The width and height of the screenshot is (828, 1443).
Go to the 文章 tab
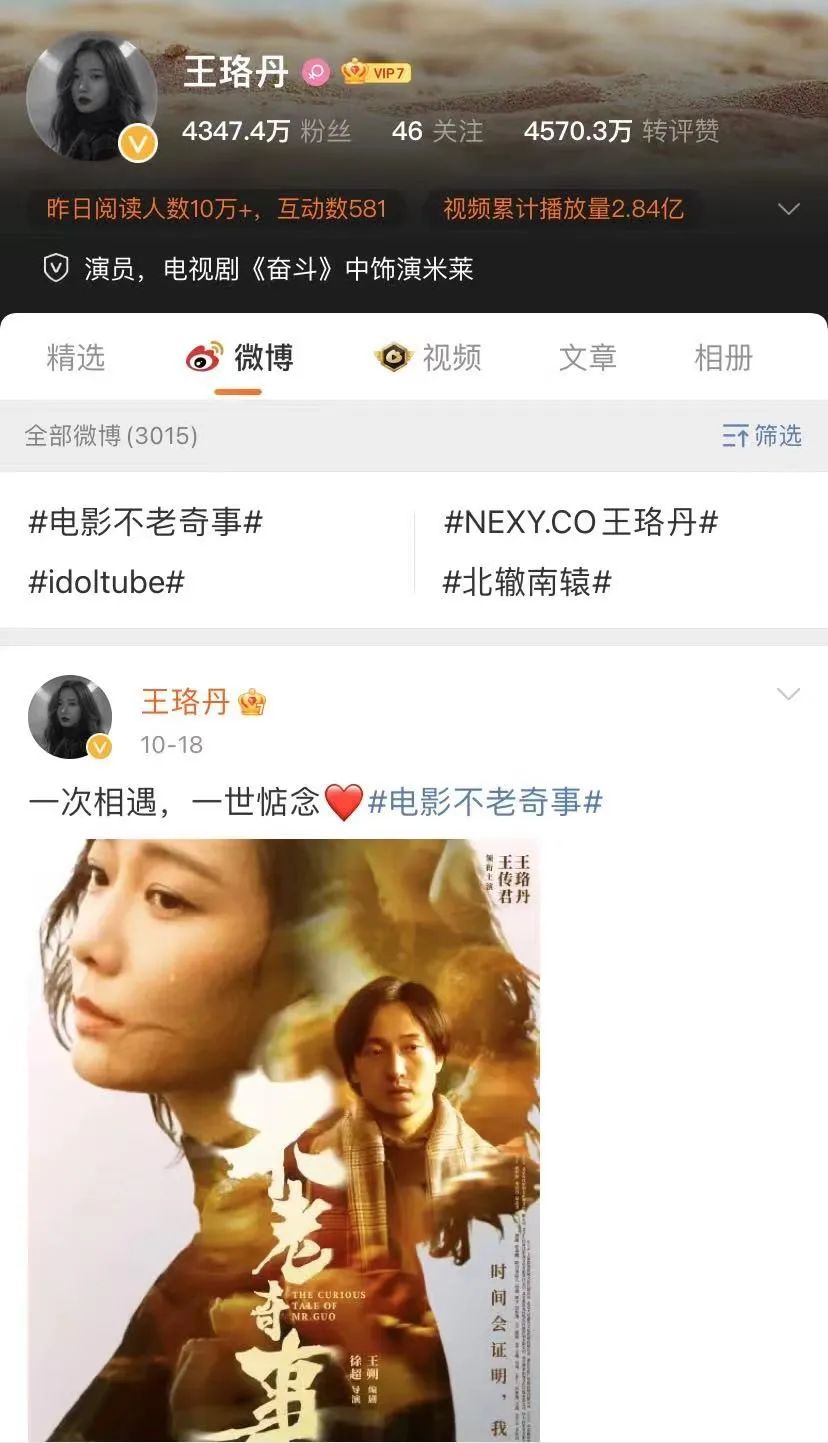click(587, 358)
